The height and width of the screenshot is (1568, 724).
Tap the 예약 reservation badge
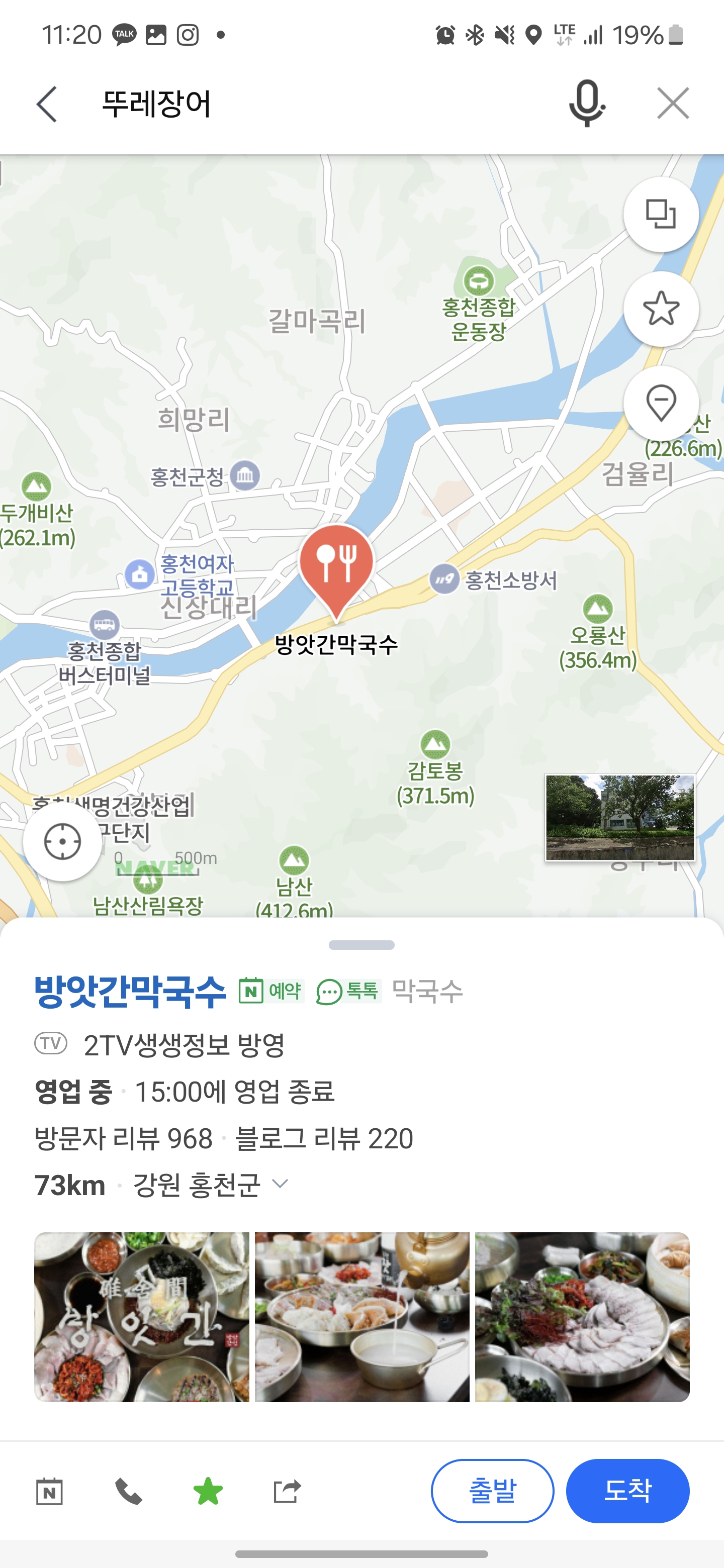(x=271, y=991)
